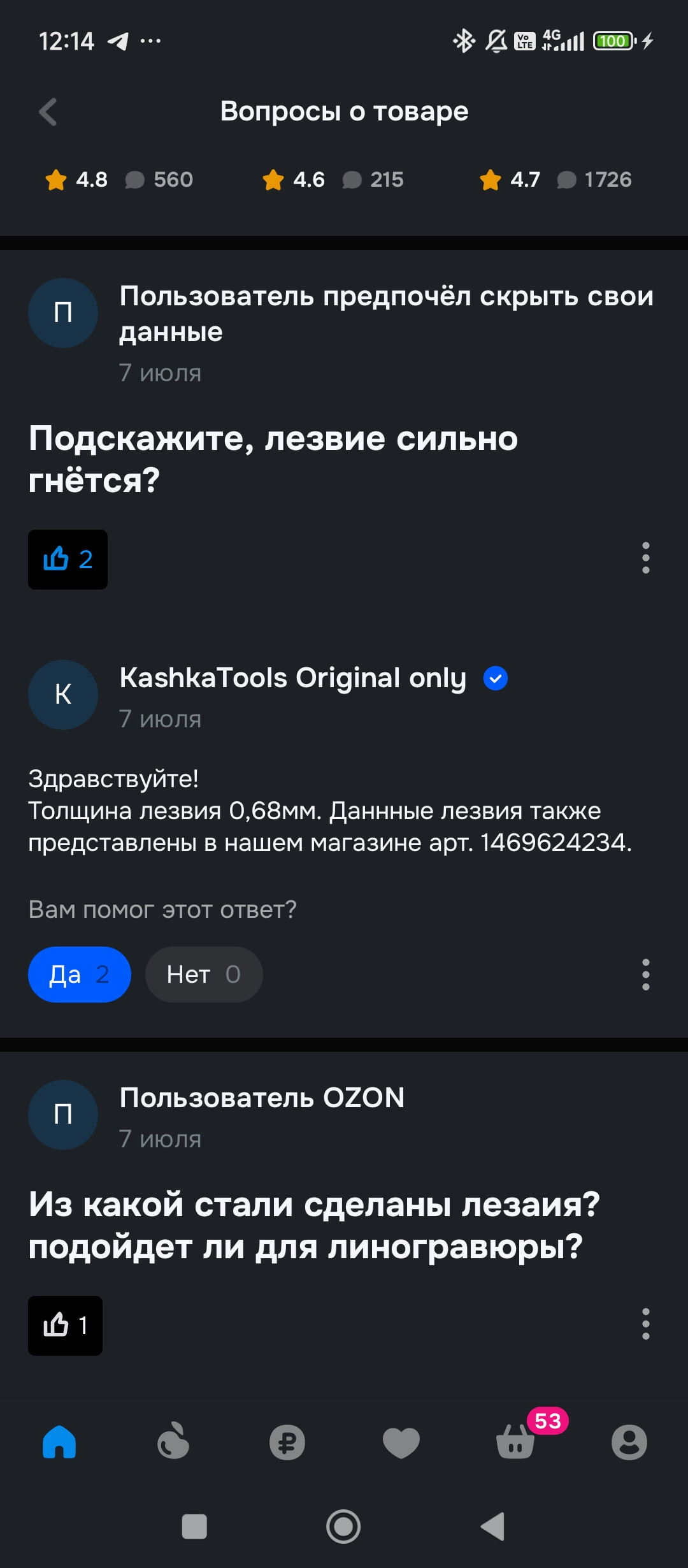Like the question about лезвие сильно гнётся

pos(68,560)
